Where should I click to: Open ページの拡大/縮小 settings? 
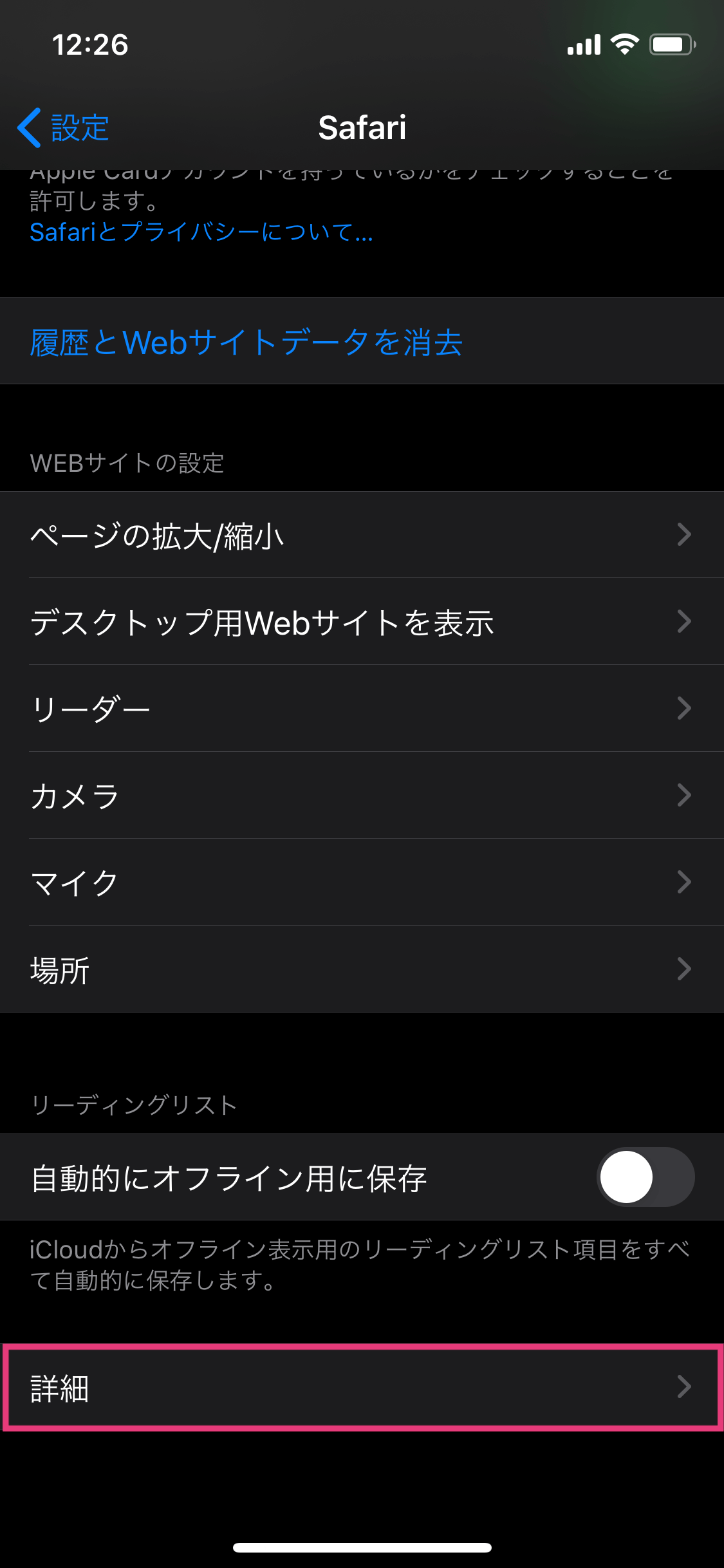(x=362, y=535)
